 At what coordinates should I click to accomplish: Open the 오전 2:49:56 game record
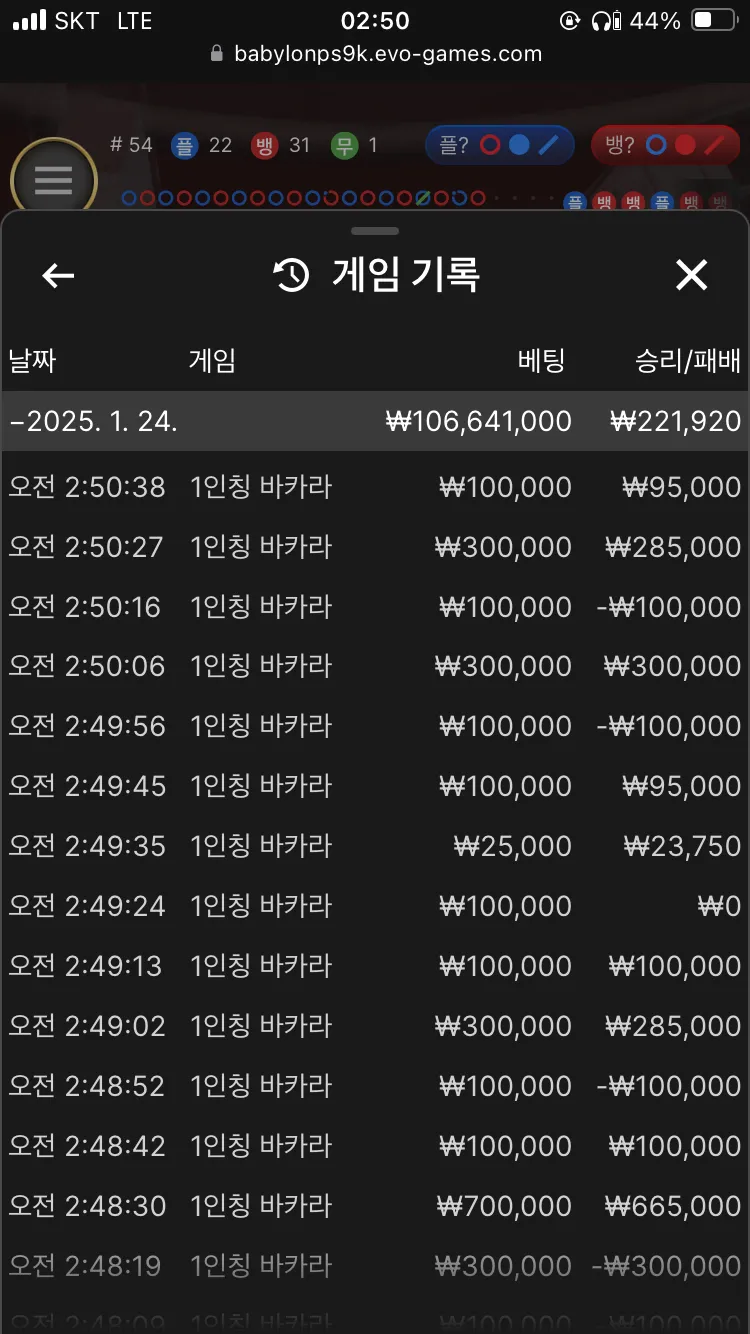pyautogui.click(x=375, y=726)
